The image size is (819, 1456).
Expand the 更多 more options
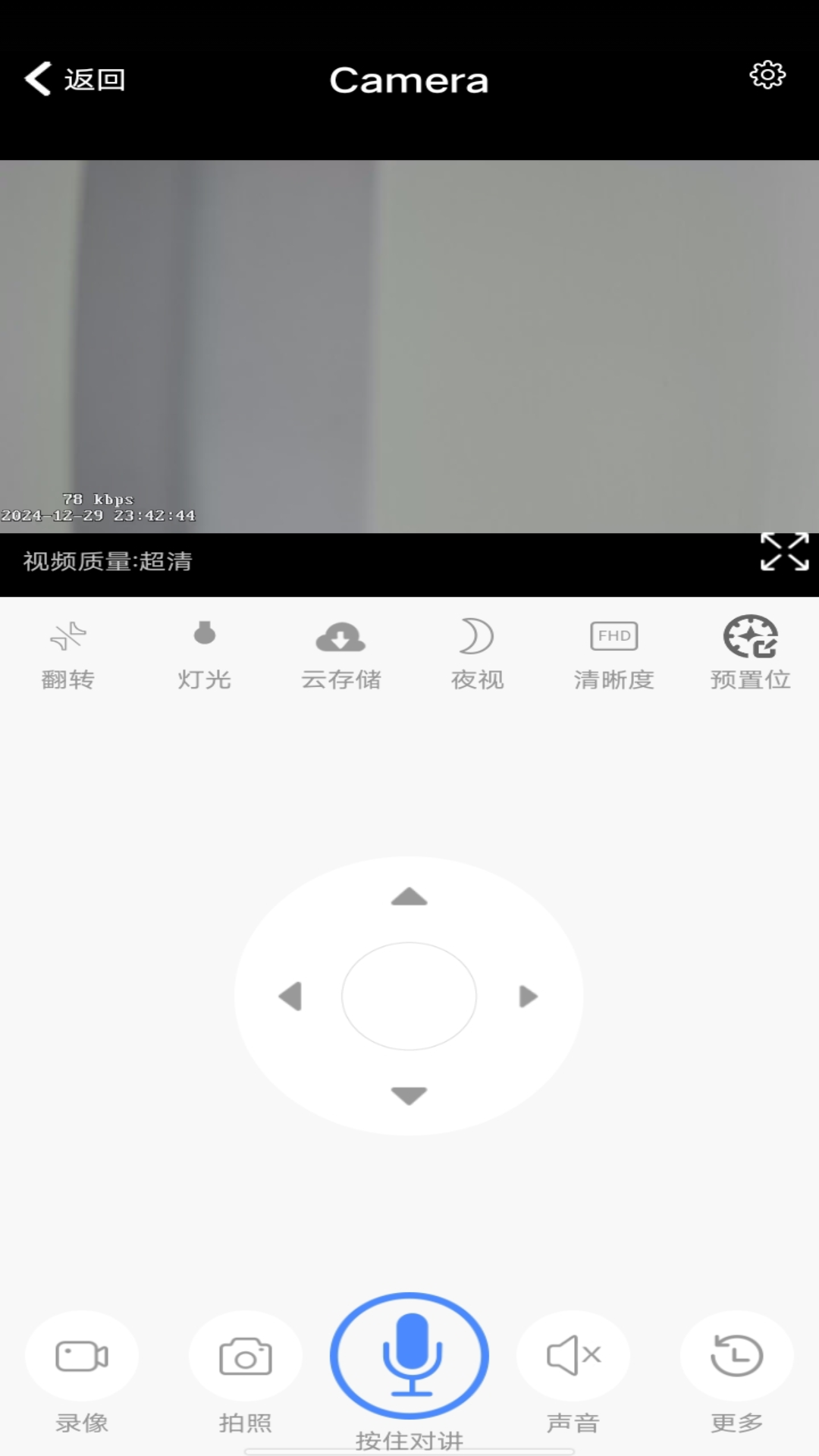(736, 1357)
